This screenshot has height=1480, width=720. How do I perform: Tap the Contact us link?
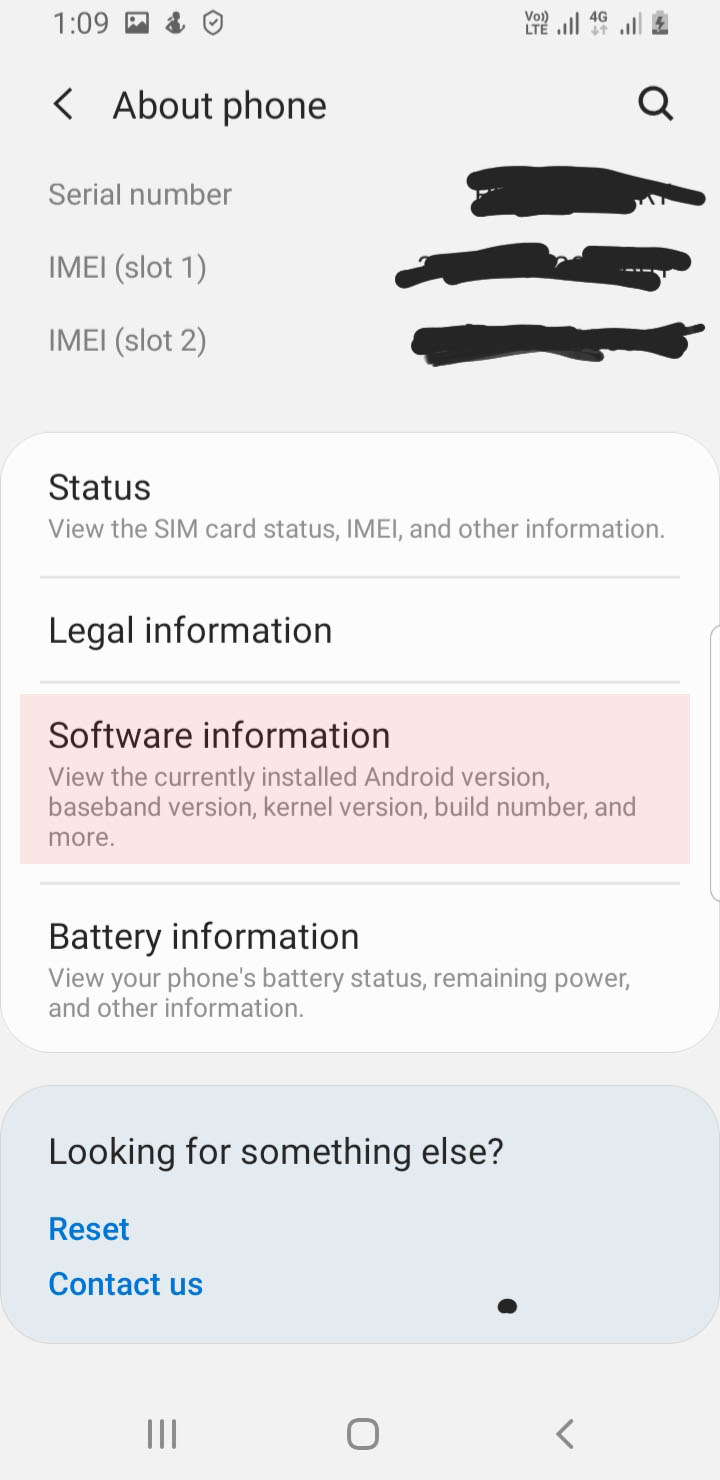[126, 1284]
